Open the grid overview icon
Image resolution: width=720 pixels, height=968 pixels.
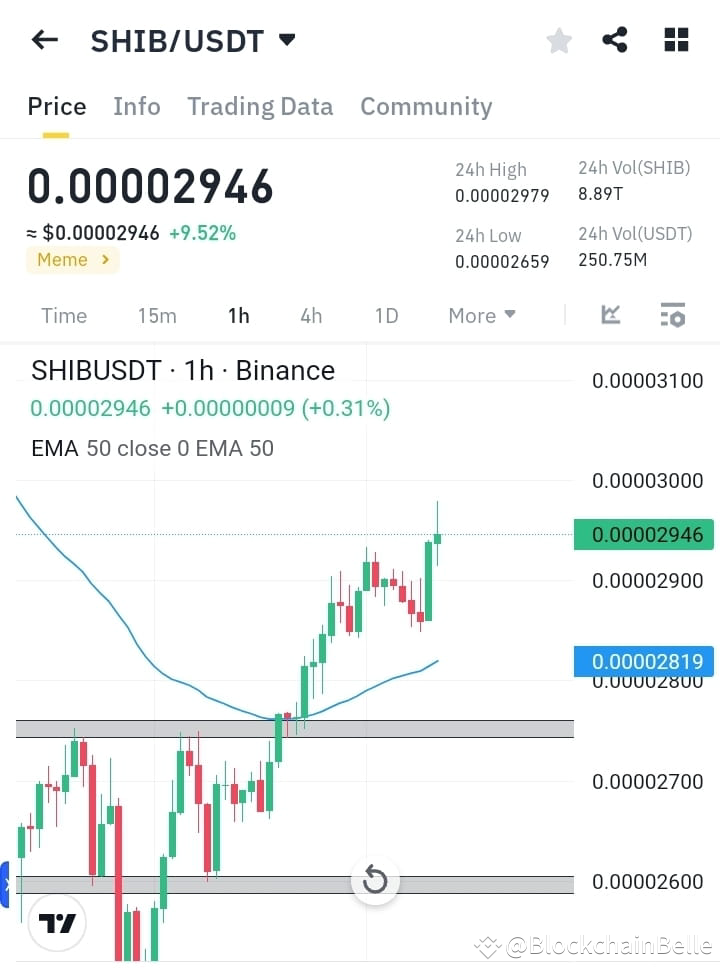click(x=676, y=39)
